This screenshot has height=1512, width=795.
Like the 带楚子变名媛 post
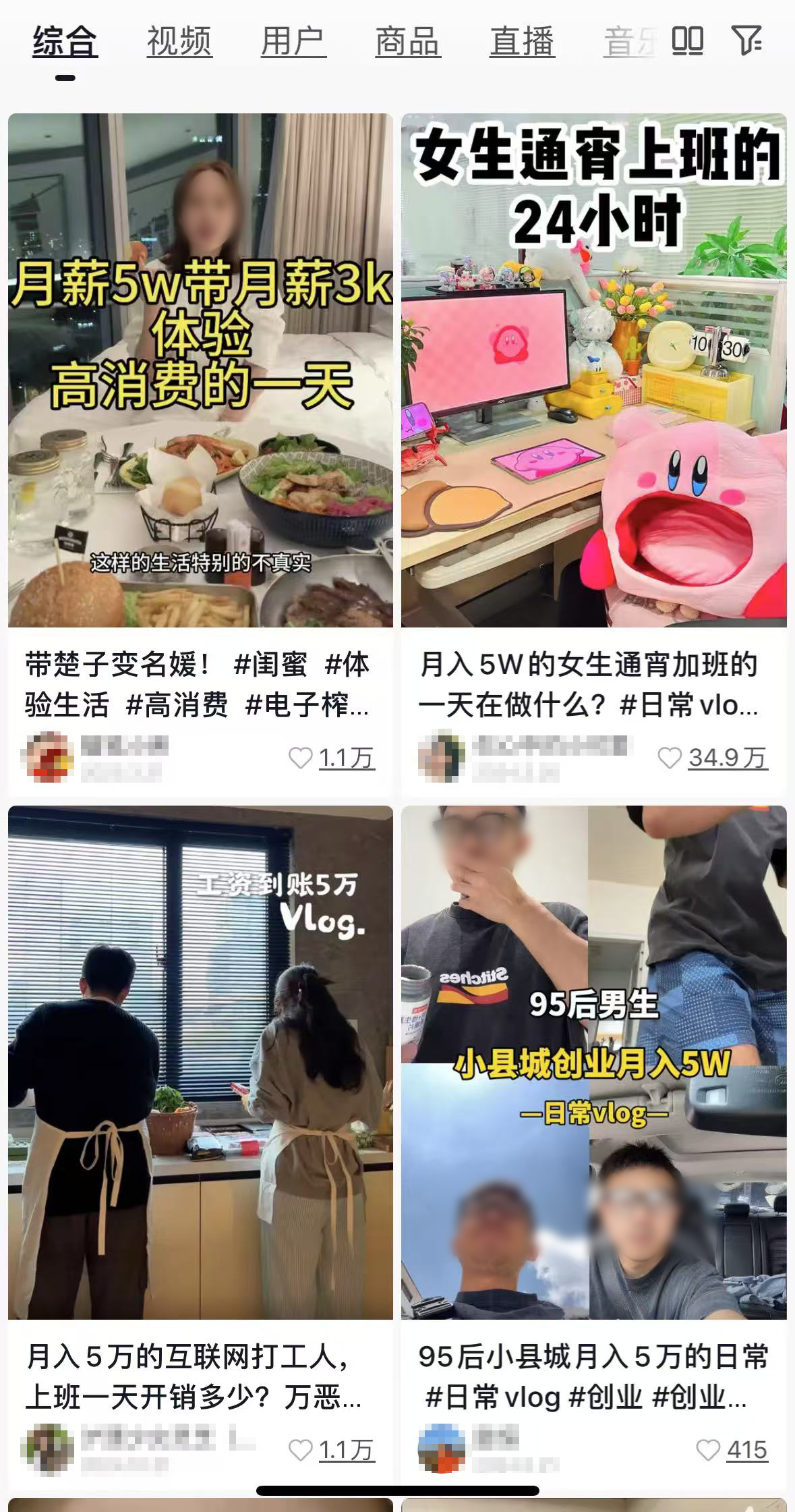click(x=301, y=758)
